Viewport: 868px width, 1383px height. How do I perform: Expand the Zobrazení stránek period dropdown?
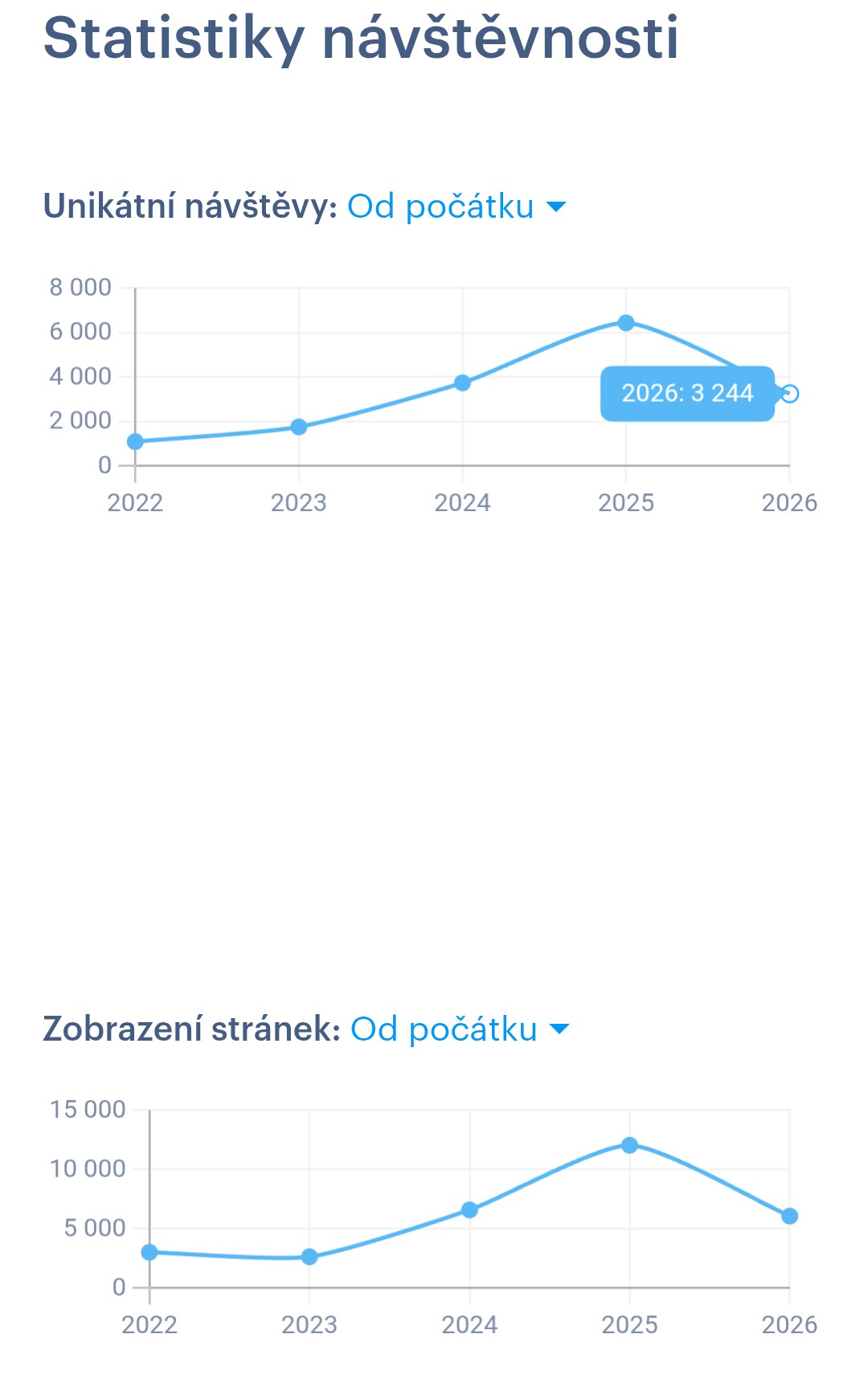(x=459, y=1029)
